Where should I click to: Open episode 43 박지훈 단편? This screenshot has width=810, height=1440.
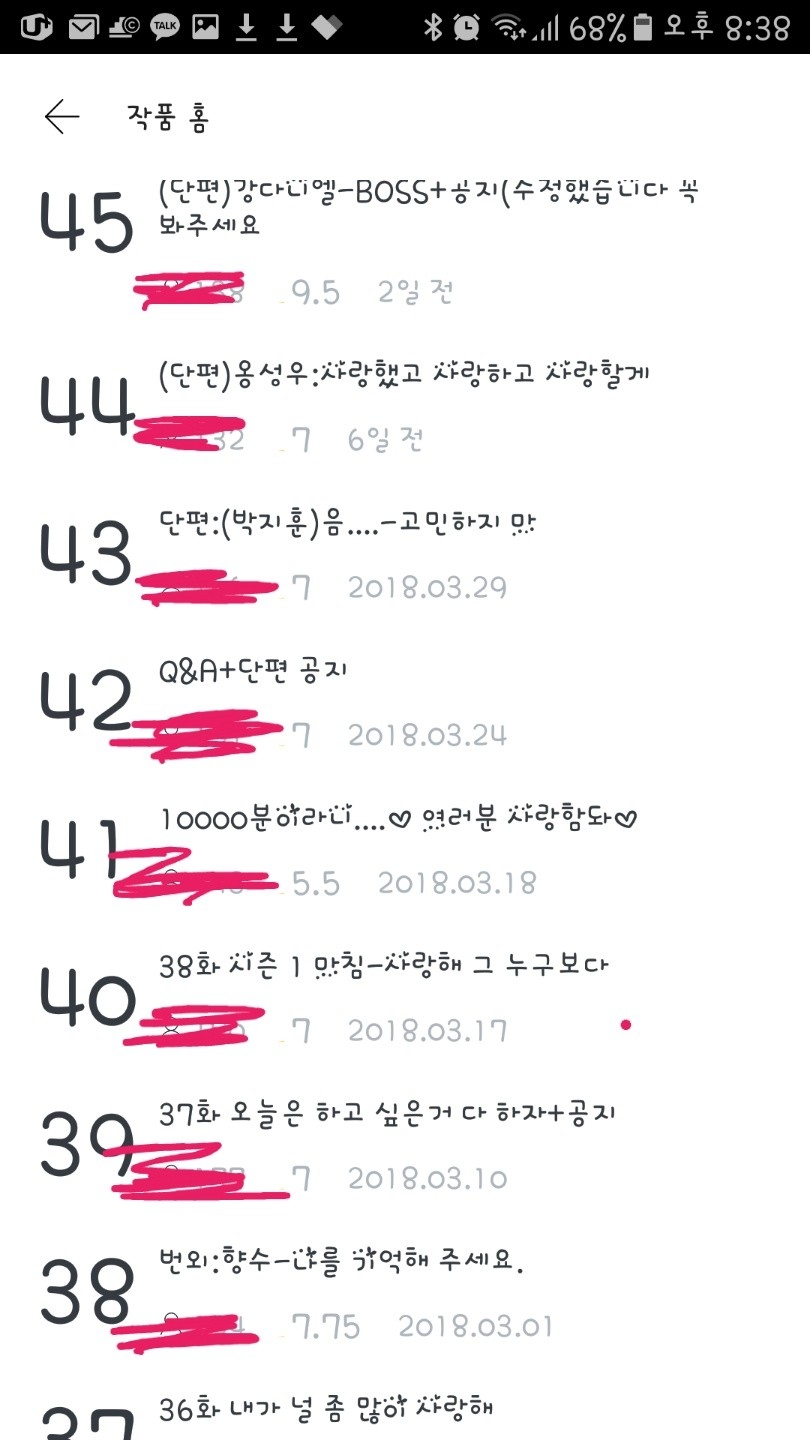pos(405,553)
